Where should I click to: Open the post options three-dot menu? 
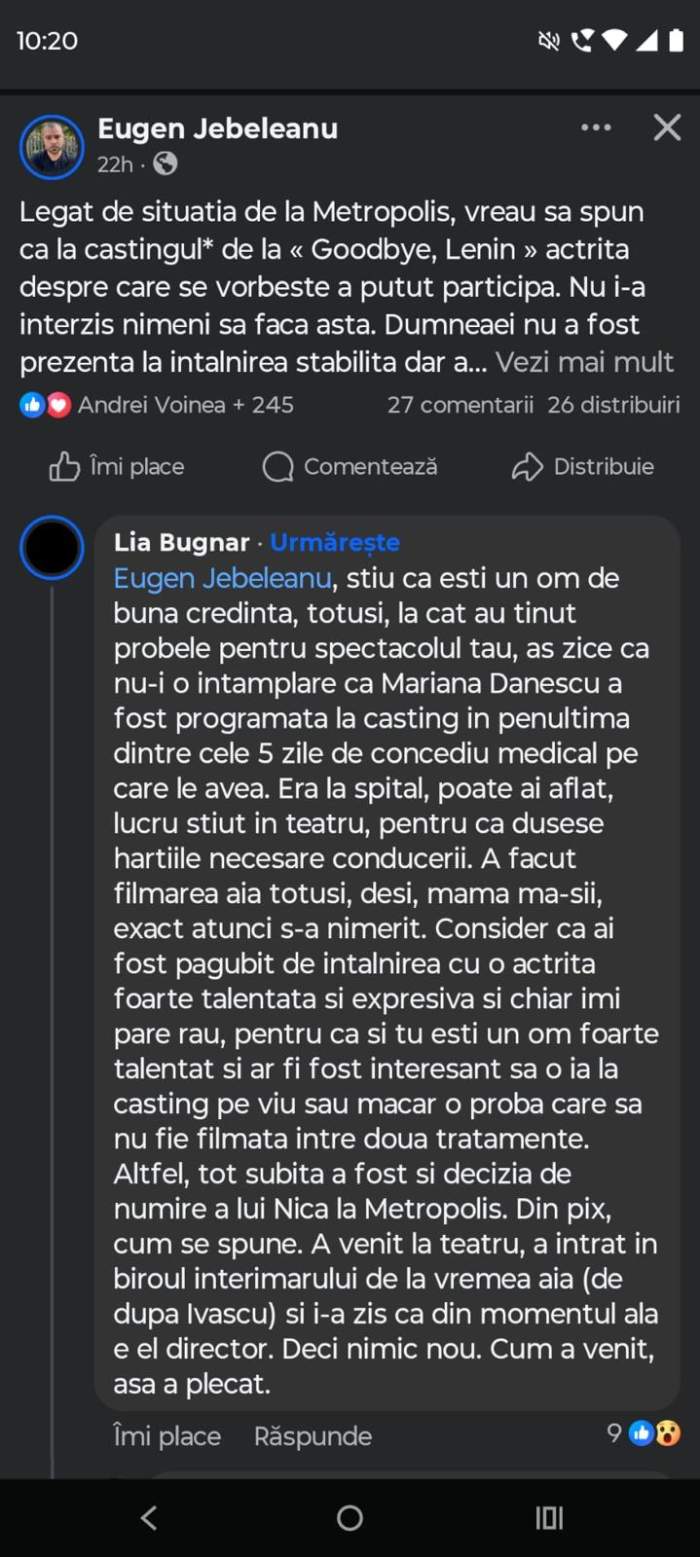tap(596, 128)
